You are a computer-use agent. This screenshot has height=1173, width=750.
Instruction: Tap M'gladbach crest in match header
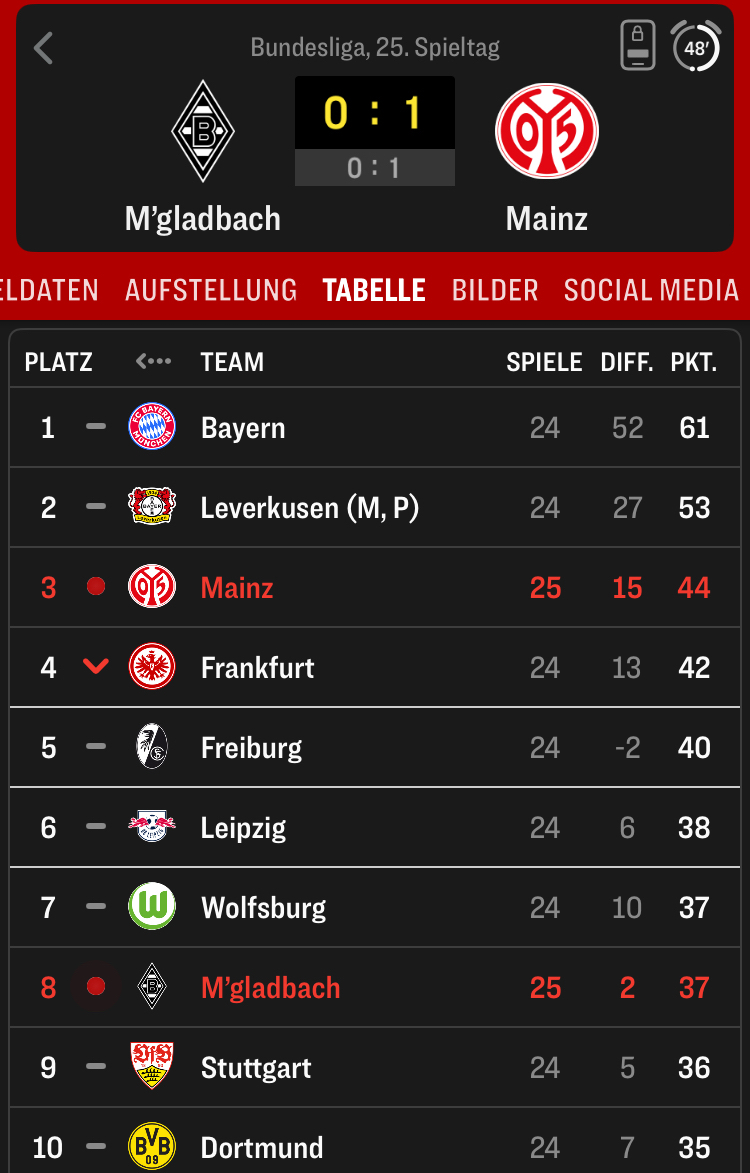coord(203,131)
